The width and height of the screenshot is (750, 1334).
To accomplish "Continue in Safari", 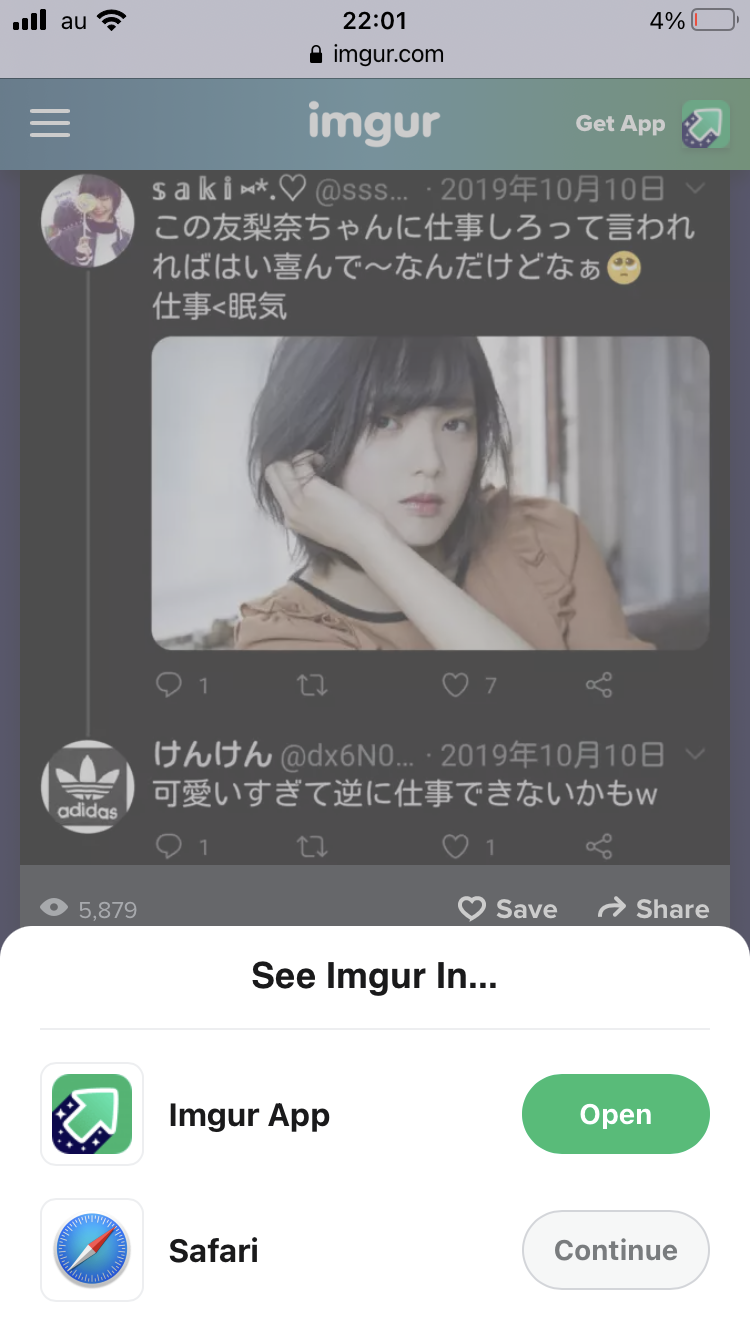I will (x=615, y=1250).
